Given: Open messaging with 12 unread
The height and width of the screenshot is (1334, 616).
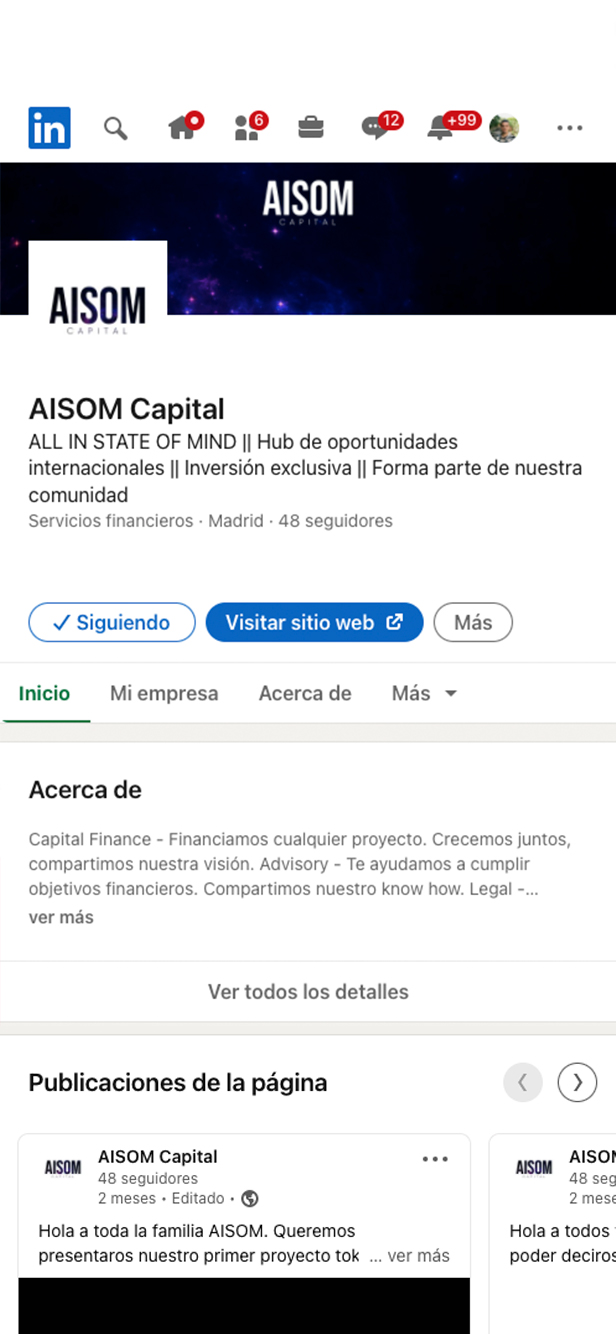Looking at the screenshot, I should click(x=375, y=128).
